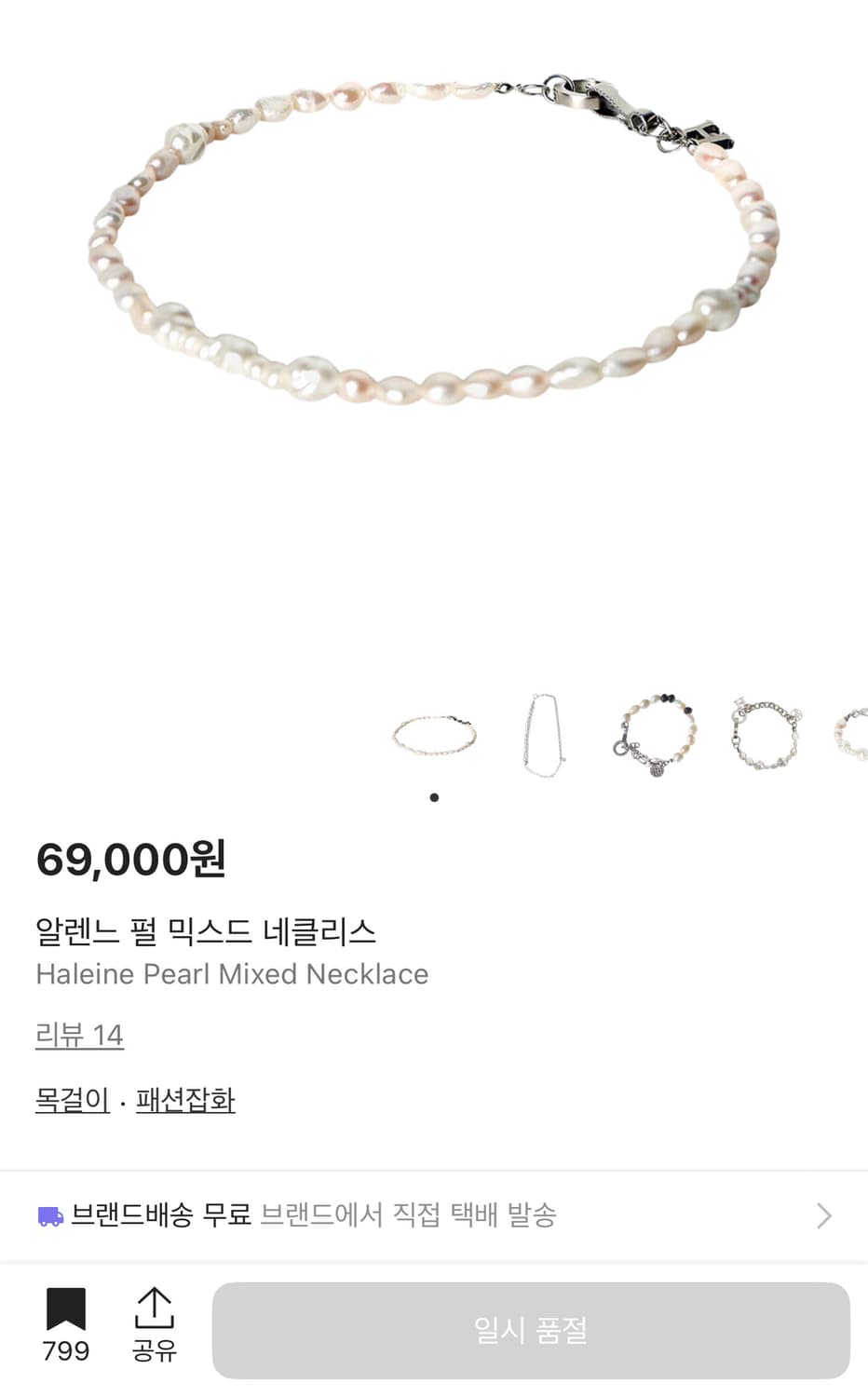This screenshot has height=1397, width=868.
Task: Select the silver charm chain thumbnail
Action: (764, 737)
